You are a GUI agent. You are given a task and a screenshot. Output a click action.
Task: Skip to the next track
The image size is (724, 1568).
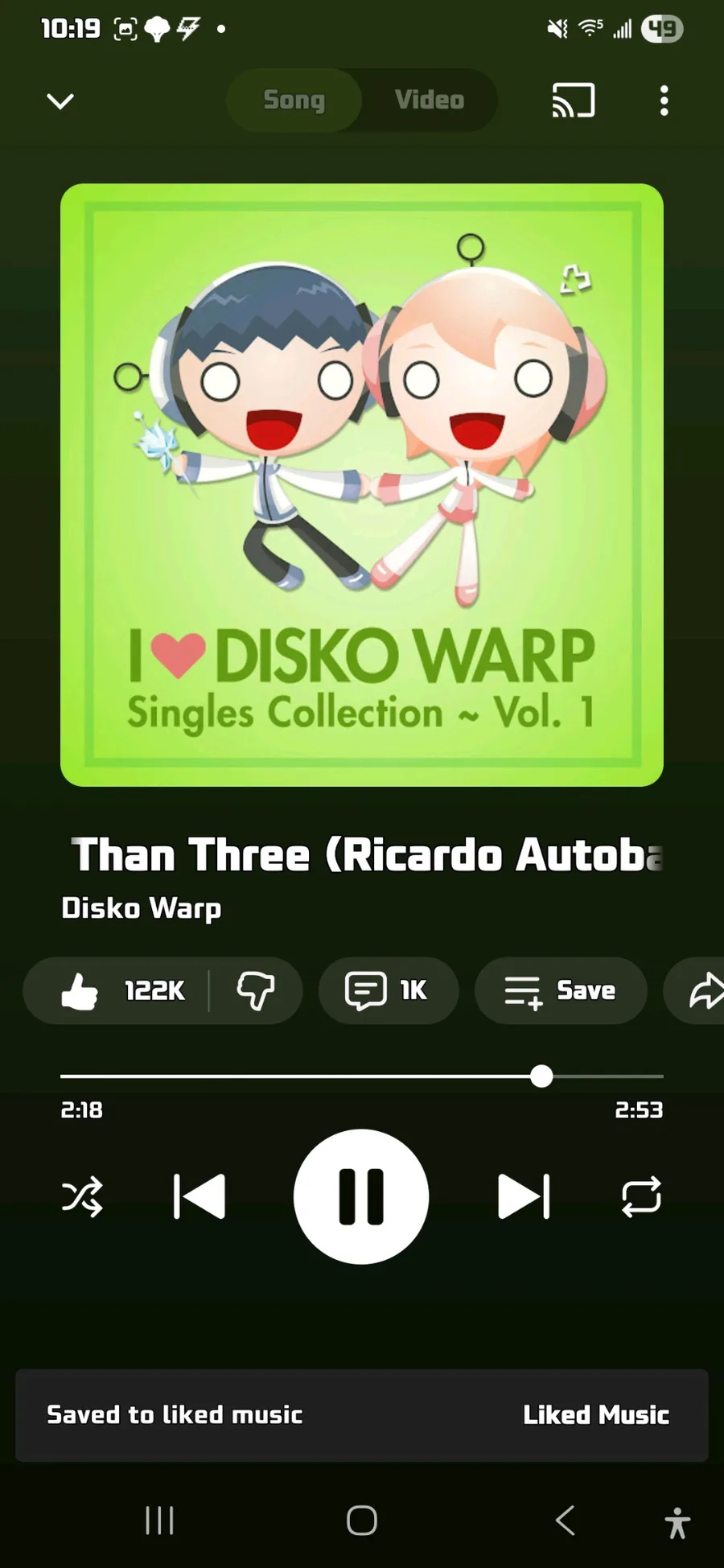[x=524, y=1196]
